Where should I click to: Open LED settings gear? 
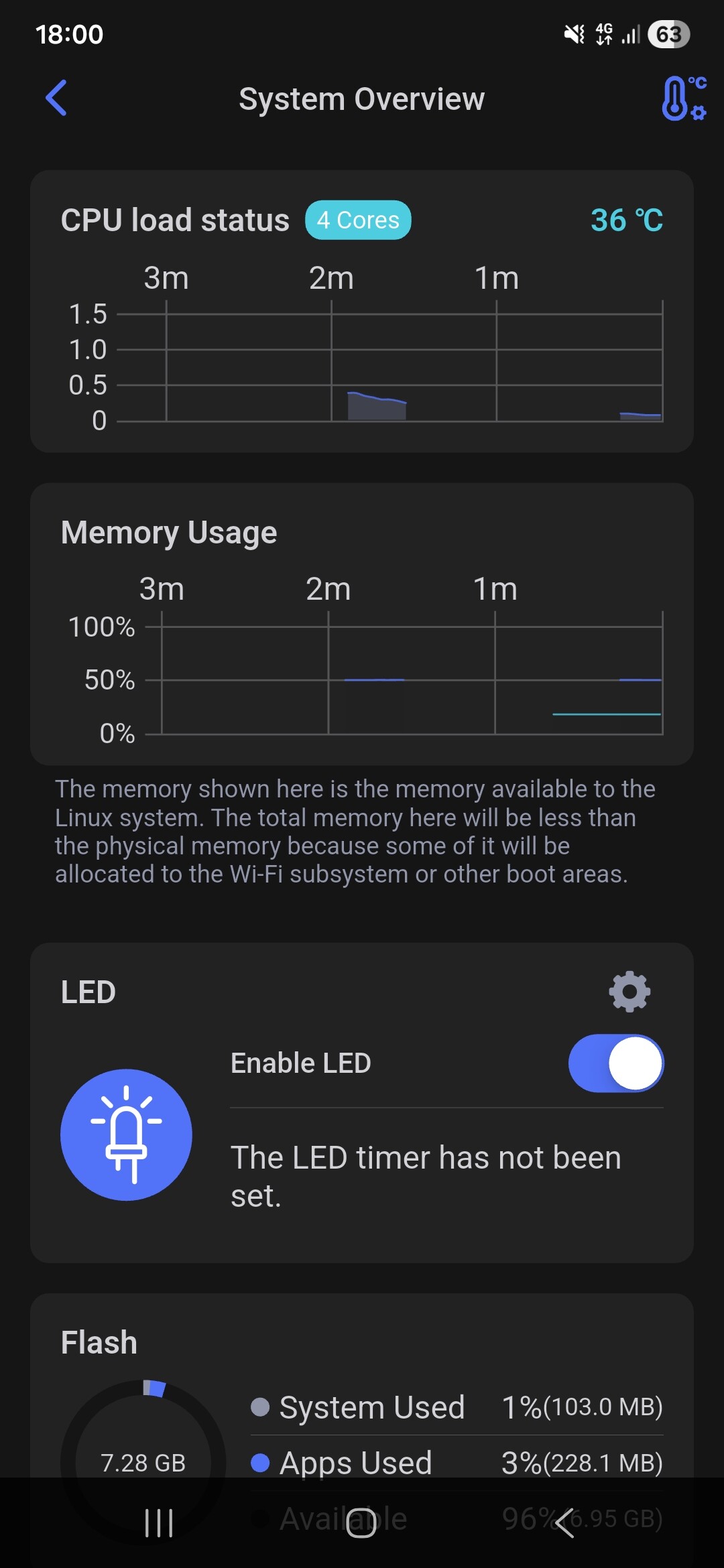pyautogui.click(x=629, y=991)
